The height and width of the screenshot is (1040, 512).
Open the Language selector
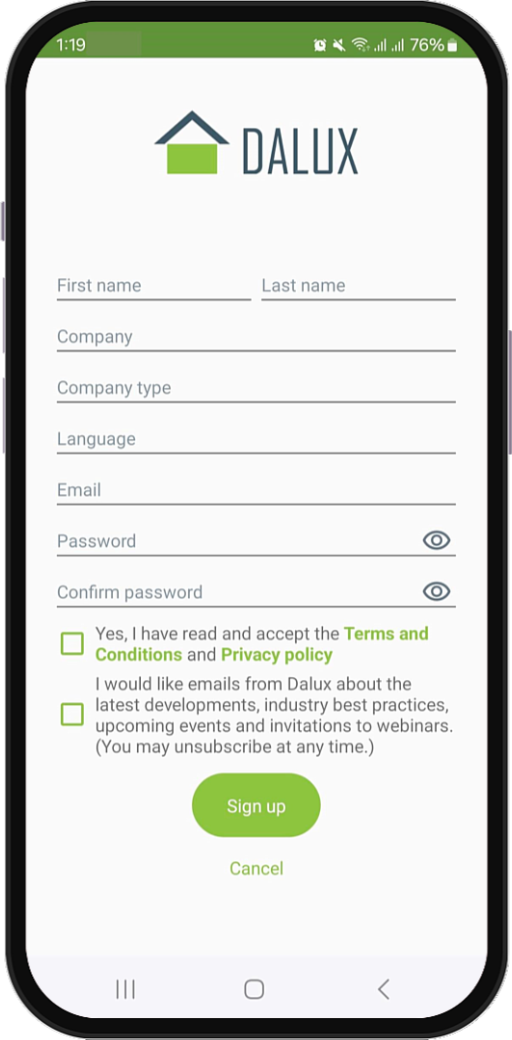(x=256, y=439)
